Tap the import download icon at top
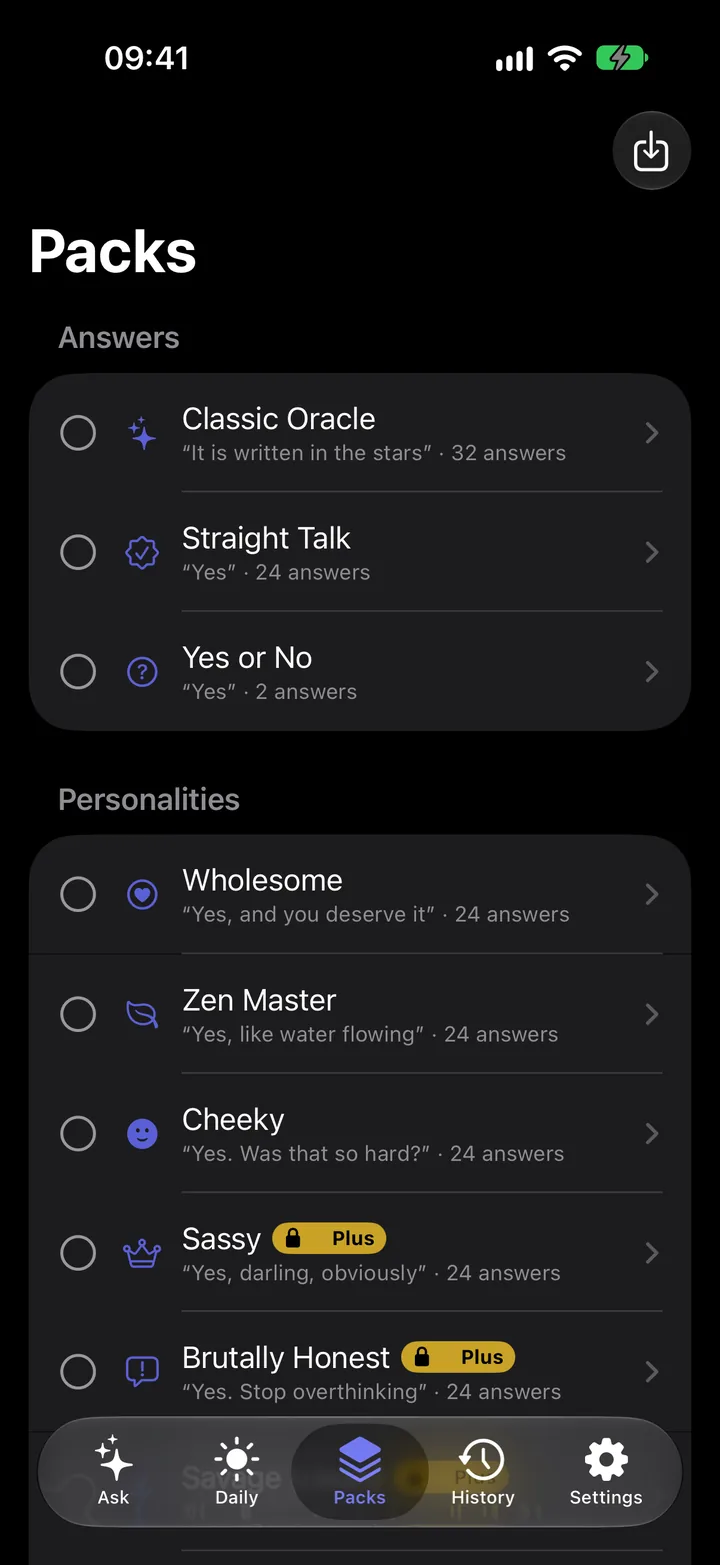The width and height of the screenshot is (720, 1565). point(651,151)
